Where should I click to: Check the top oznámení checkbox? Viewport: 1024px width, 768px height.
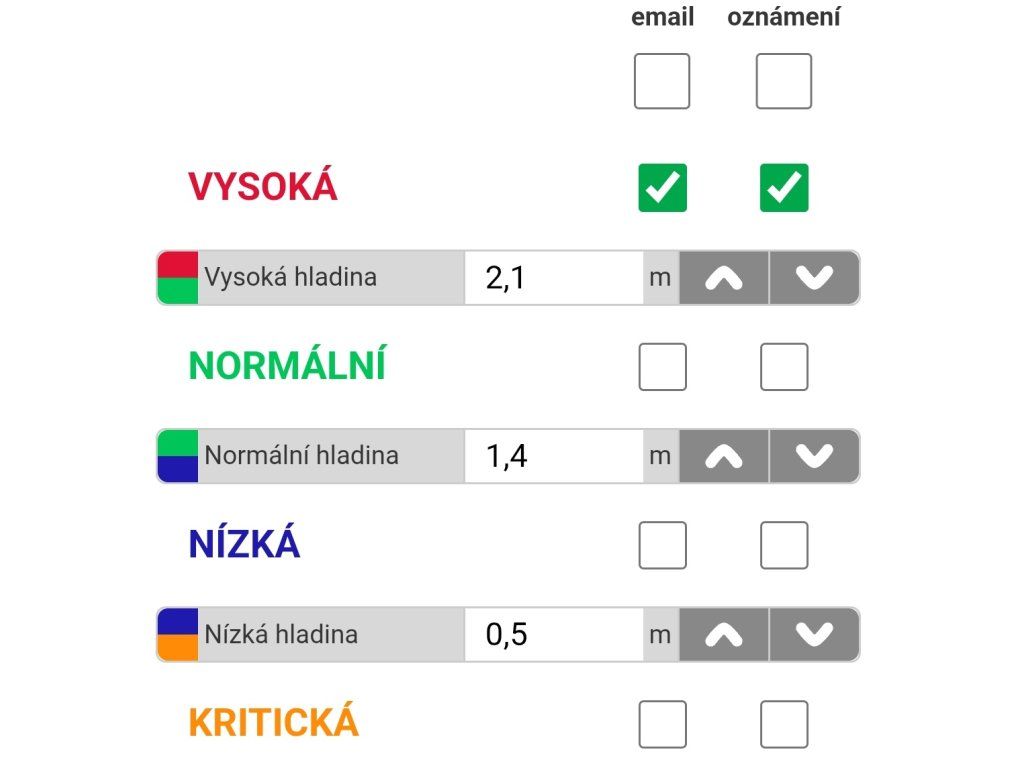(x=783, y=81)
